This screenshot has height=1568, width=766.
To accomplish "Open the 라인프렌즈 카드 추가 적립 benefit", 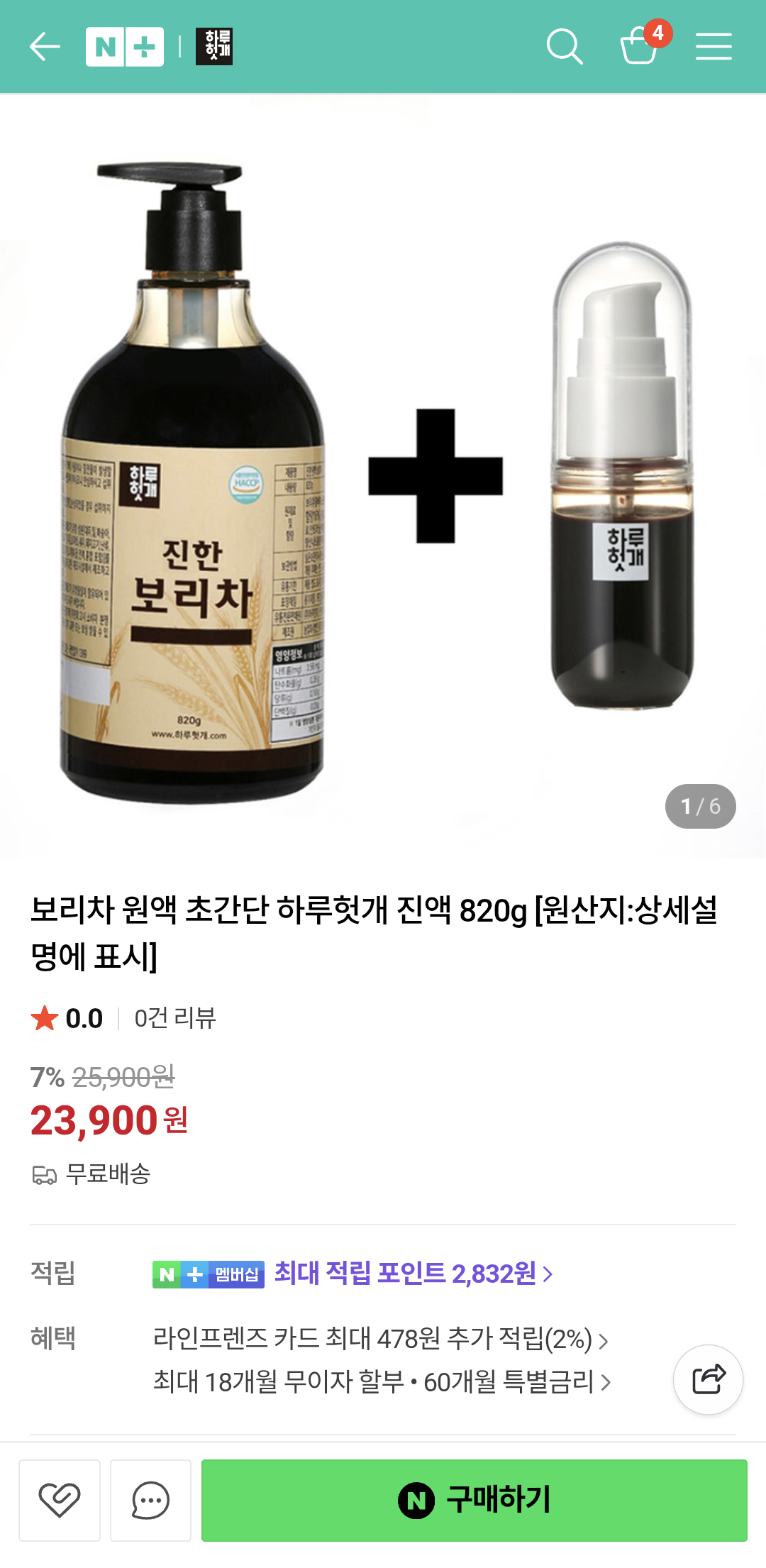I will 380,1340.
